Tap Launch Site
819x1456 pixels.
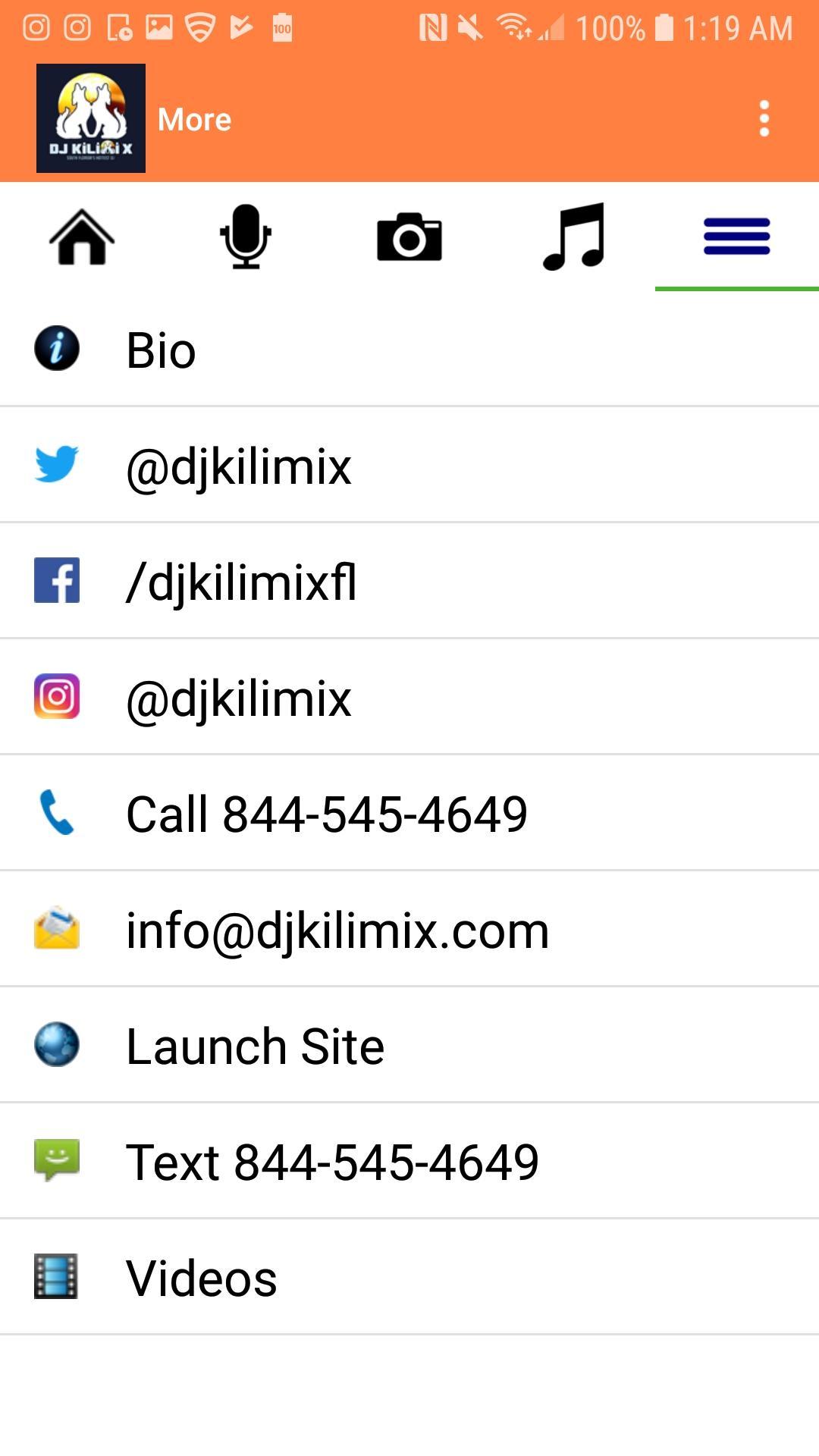409,1045
